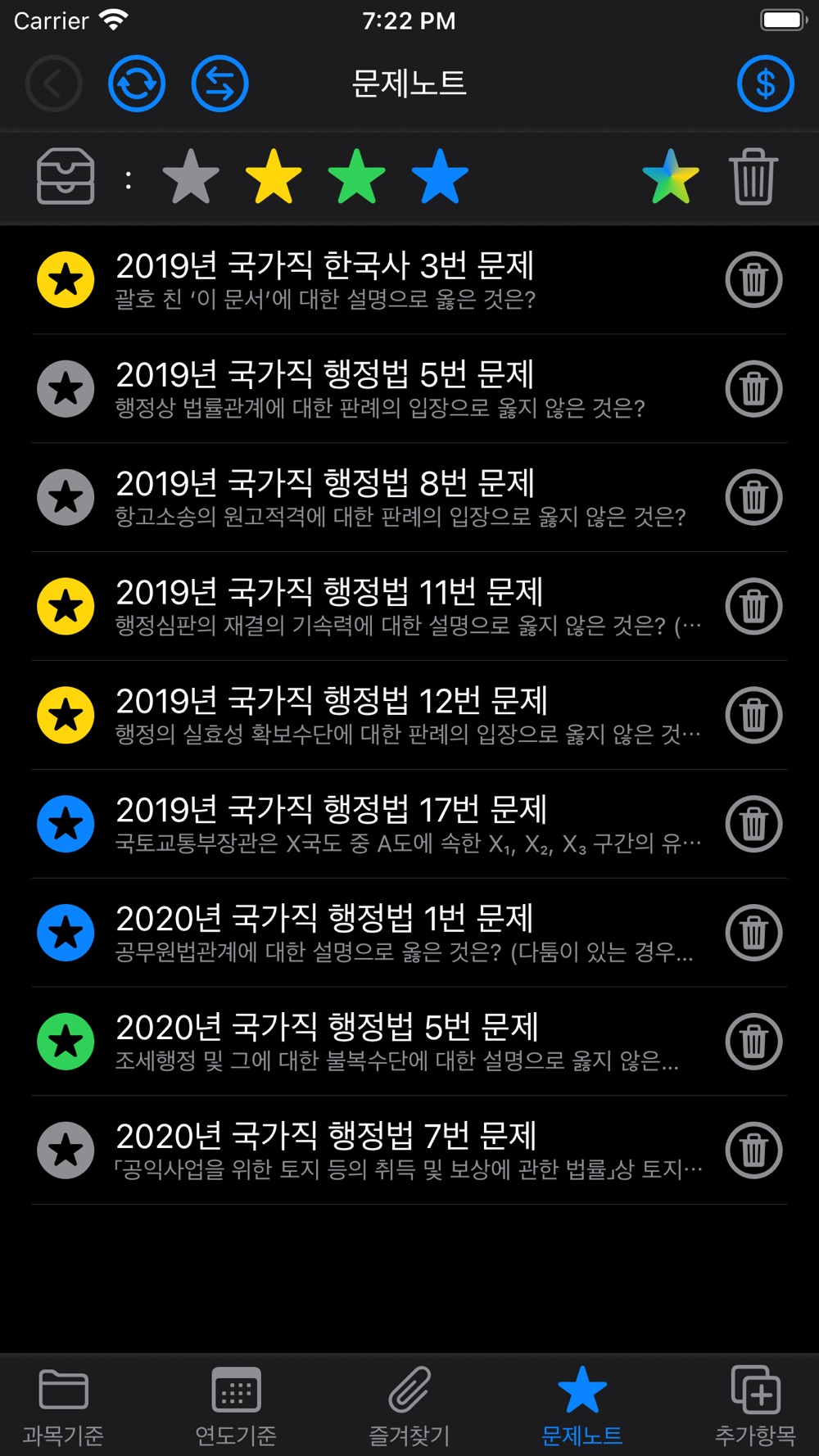Change star of 2019년 행정법 8번 문제
Viewport: 819px width, 1456px height.
(66, 497)
